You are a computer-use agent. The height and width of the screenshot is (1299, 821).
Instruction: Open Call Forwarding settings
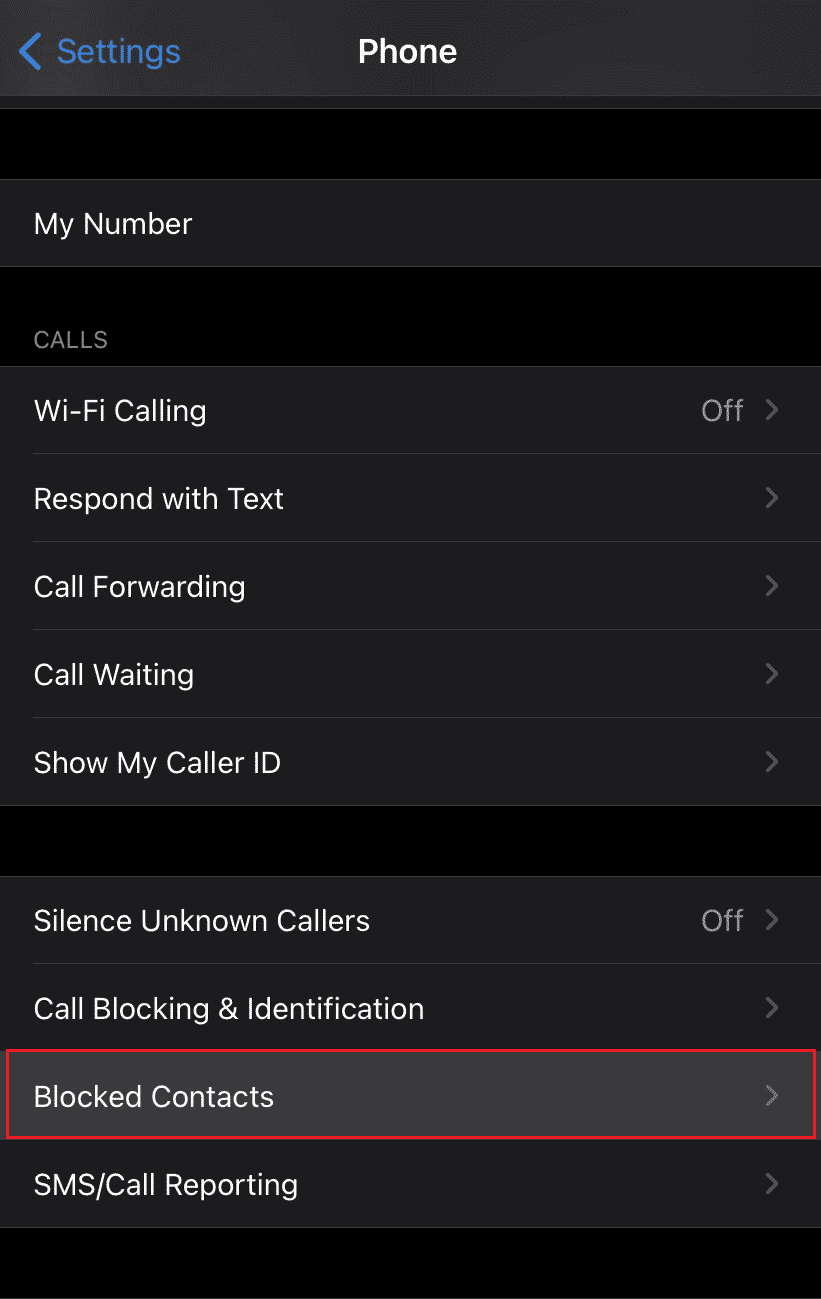pyautogui.click(x=410, y=586)
